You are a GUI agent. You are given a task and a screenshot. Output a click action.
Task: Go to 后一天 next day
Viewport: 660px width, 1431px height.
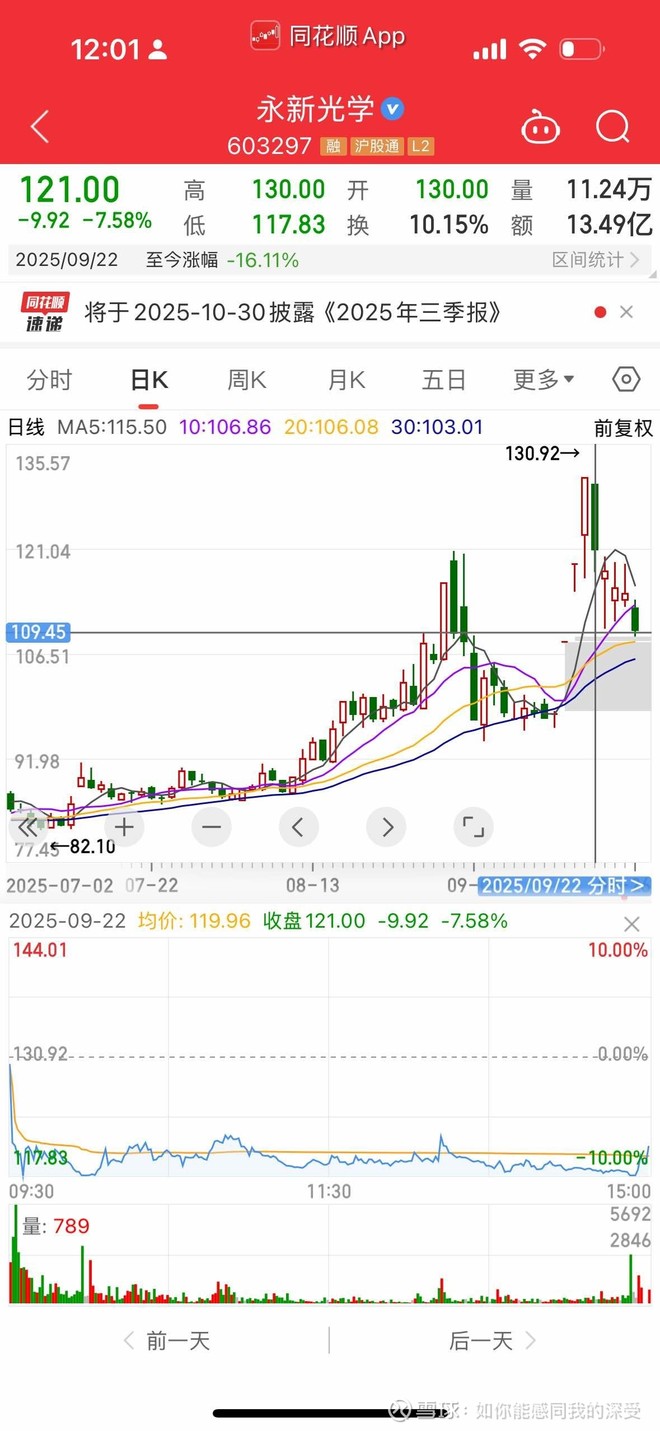click(x=492, y=1341)
